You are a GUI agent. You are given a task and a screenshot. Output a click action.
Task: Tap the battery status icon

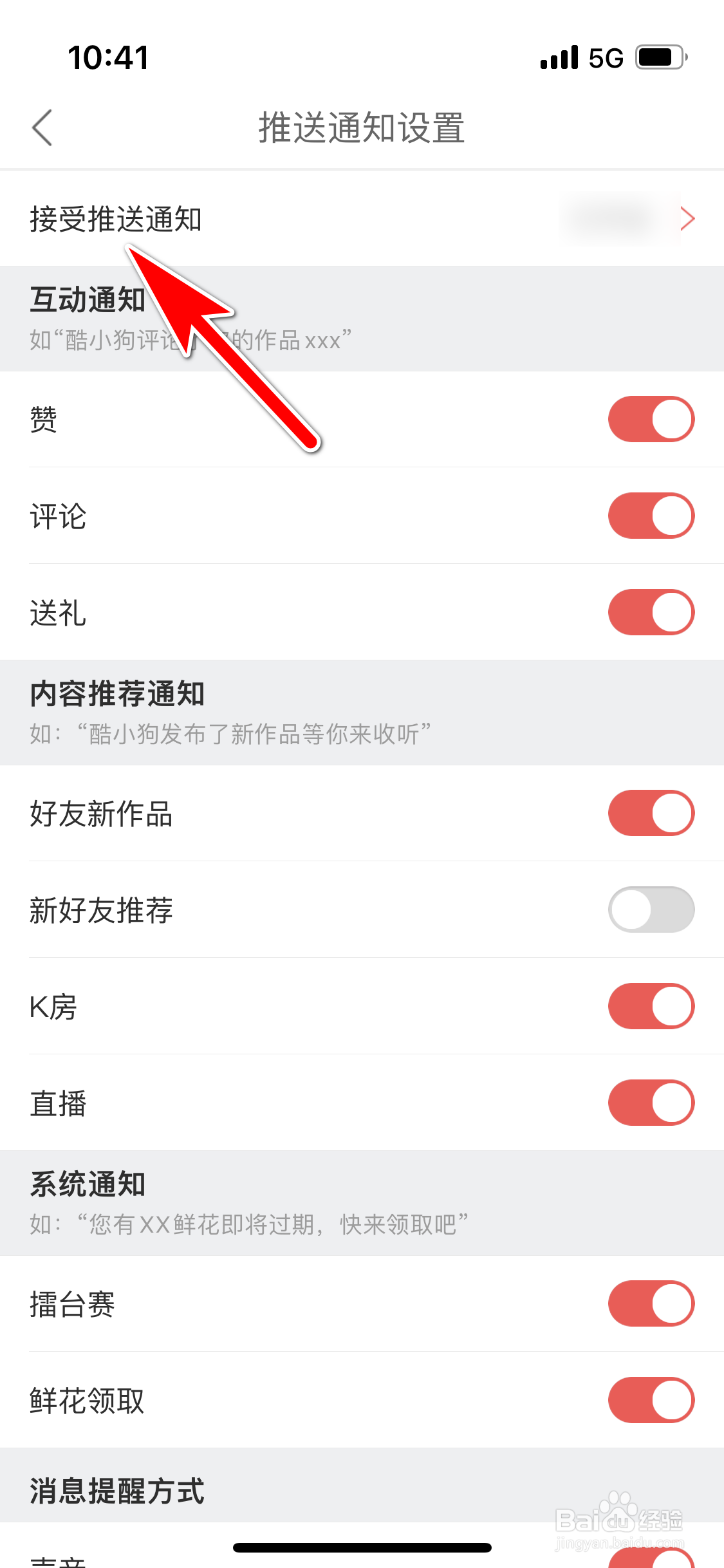point(660,57)
